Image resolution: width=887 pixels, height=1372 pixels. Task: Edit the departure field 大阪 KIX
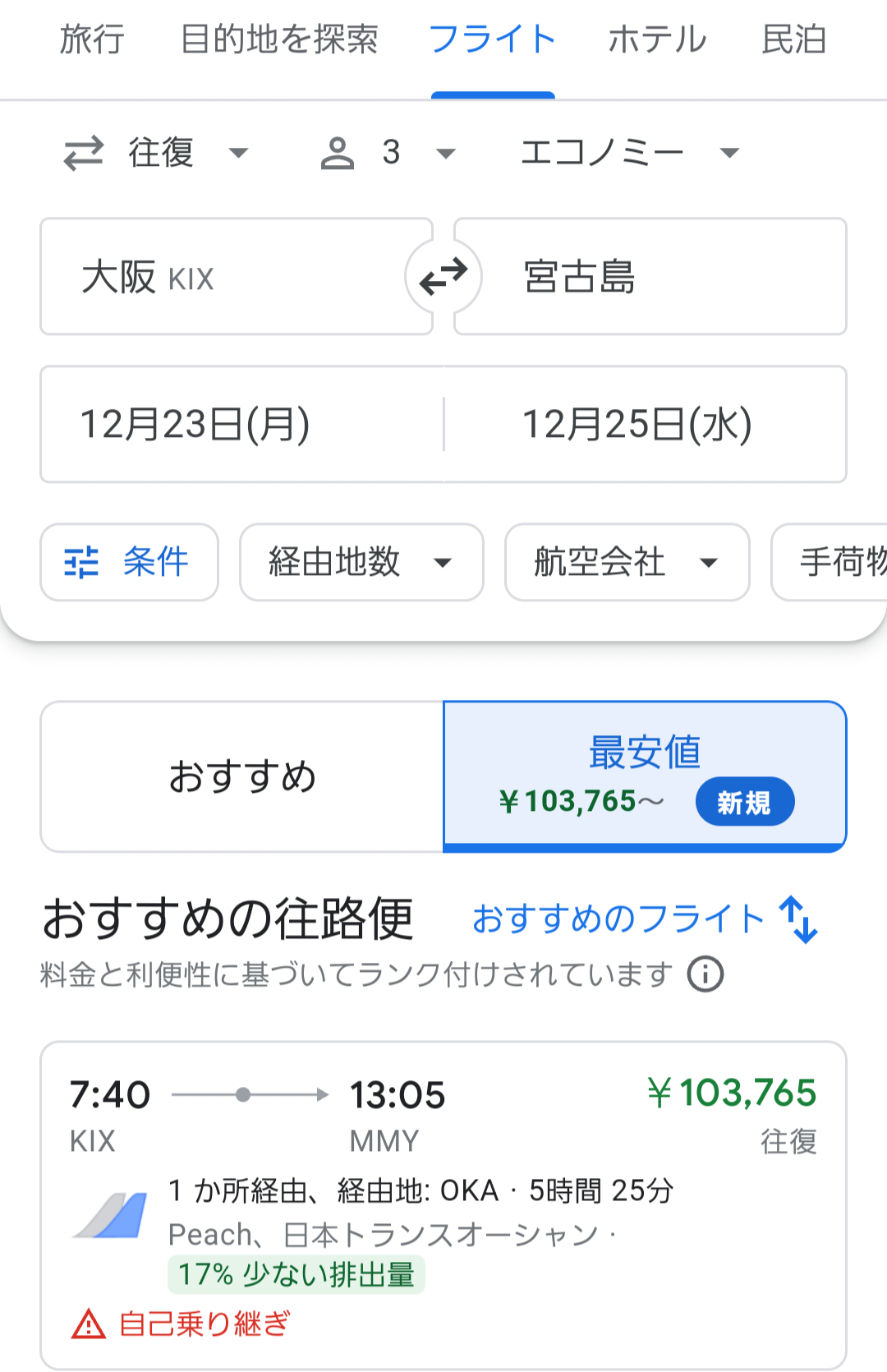[x=222, y=277]
